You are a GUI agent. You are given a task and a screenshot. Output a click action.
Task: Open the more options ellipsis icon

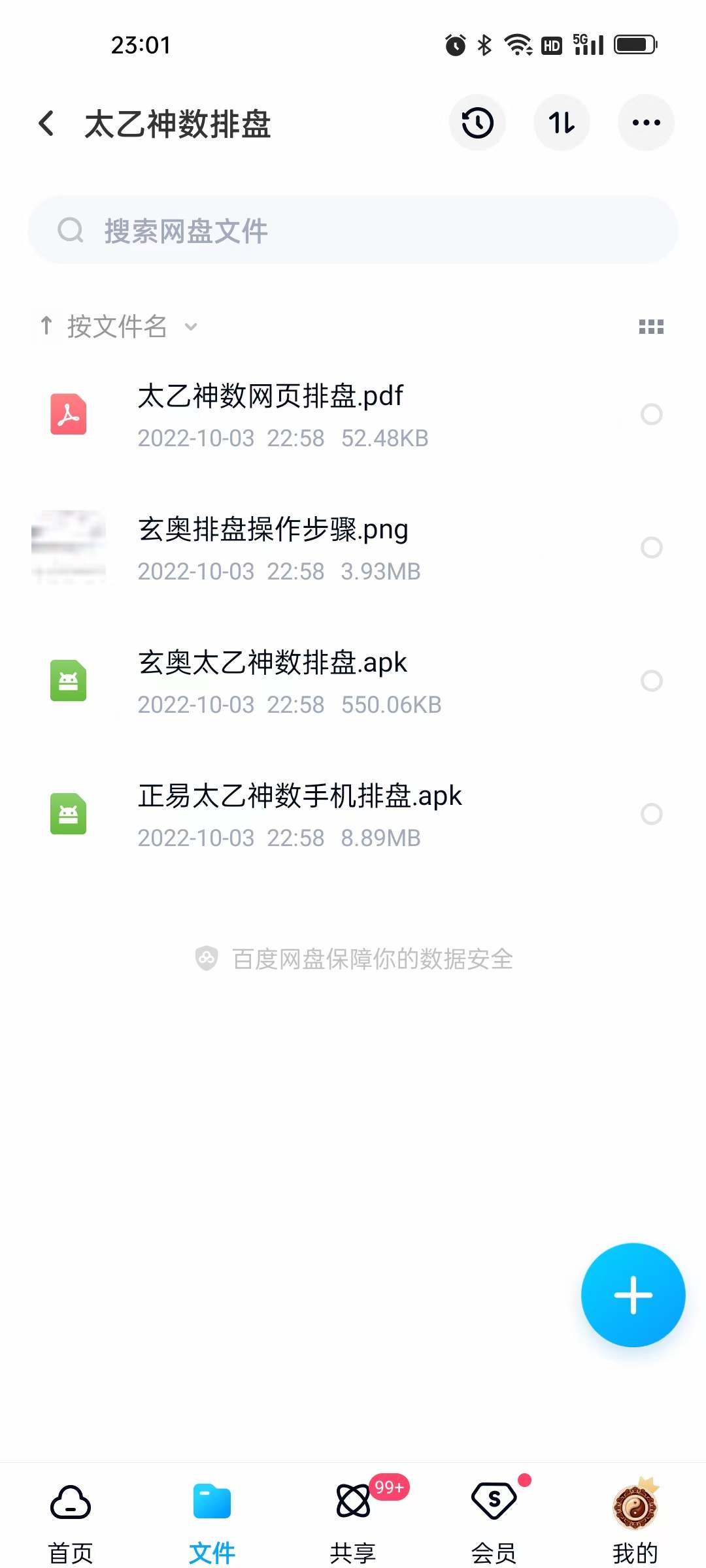645,123
